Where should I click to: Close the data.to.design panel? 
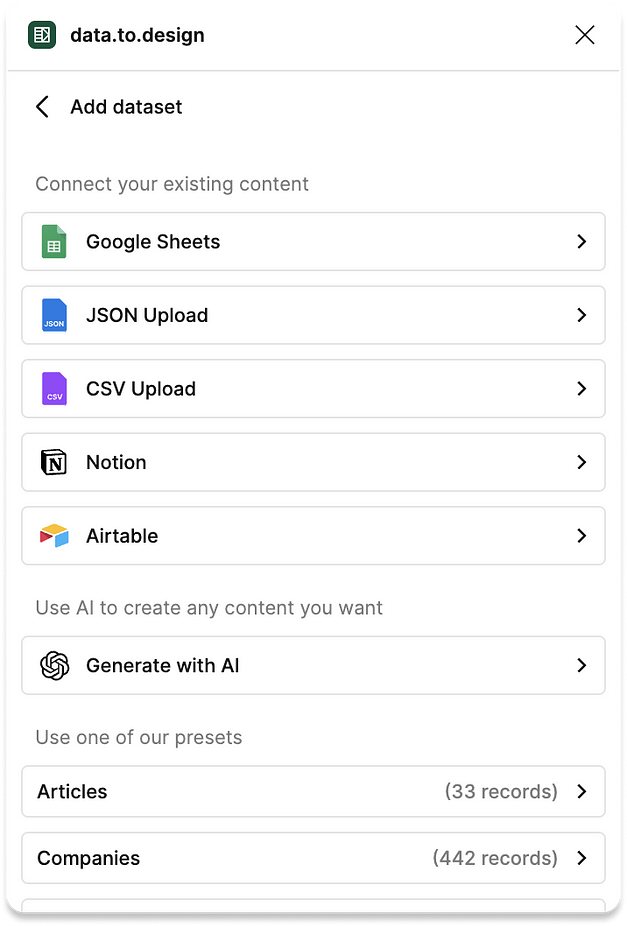585,36
